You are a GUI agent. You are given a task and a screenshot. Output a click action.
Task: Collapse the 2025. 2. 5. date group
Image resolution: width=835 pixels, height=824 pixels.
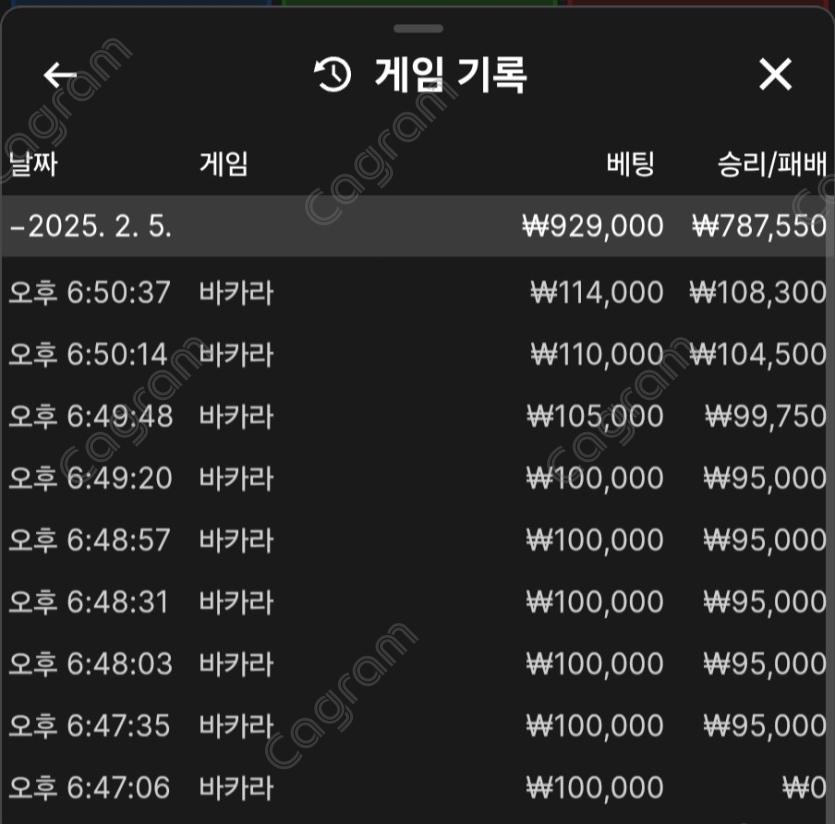click(x=90, y=226)
